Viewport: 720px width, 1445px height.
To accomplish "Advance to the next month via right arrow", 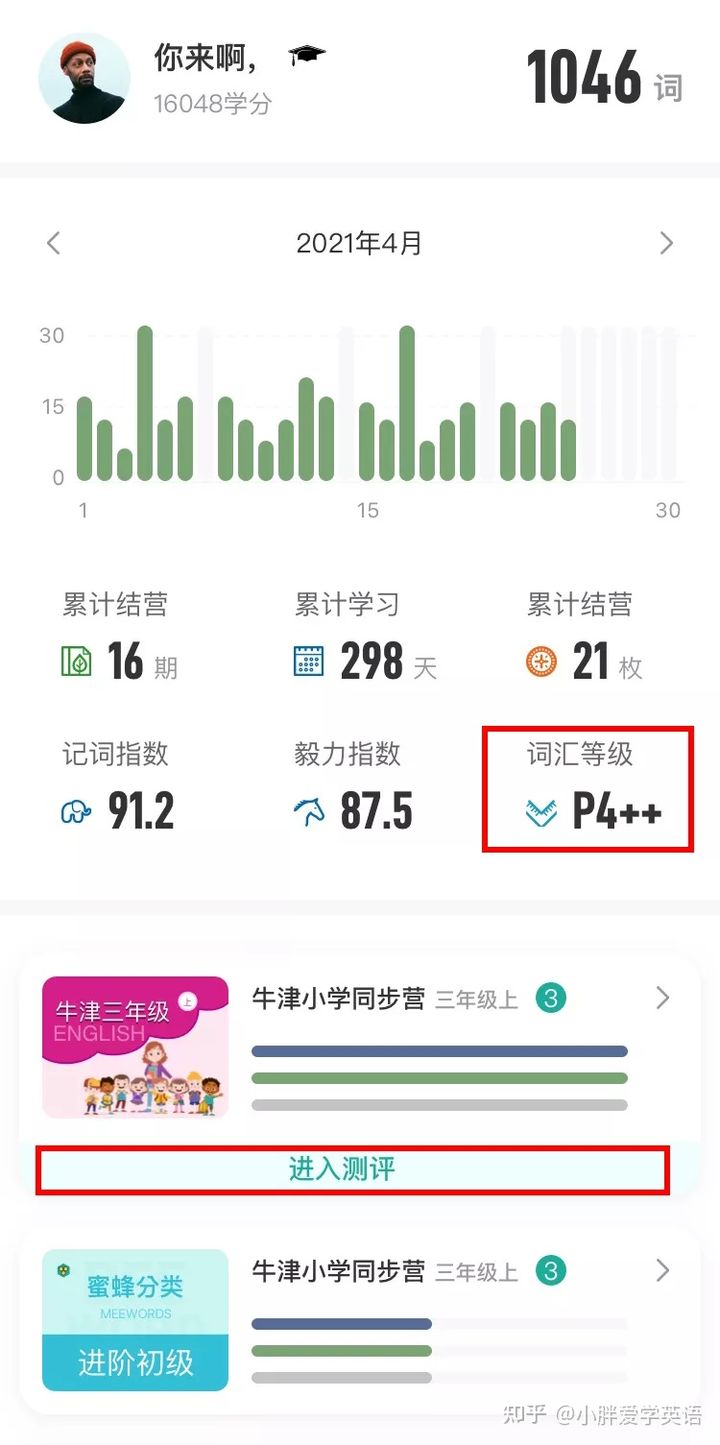I will pos(667,243).
